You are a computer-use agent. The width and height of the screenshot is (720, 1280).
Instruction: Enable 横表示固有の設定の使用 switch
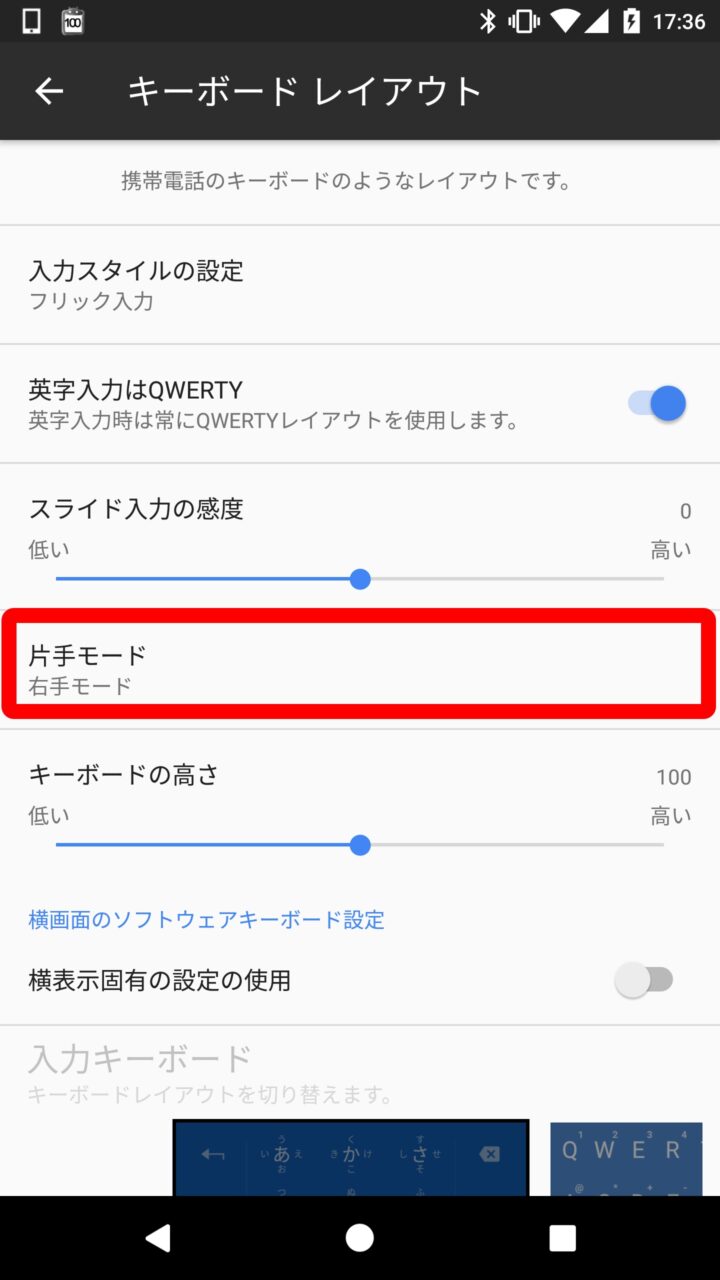point(644,981)
